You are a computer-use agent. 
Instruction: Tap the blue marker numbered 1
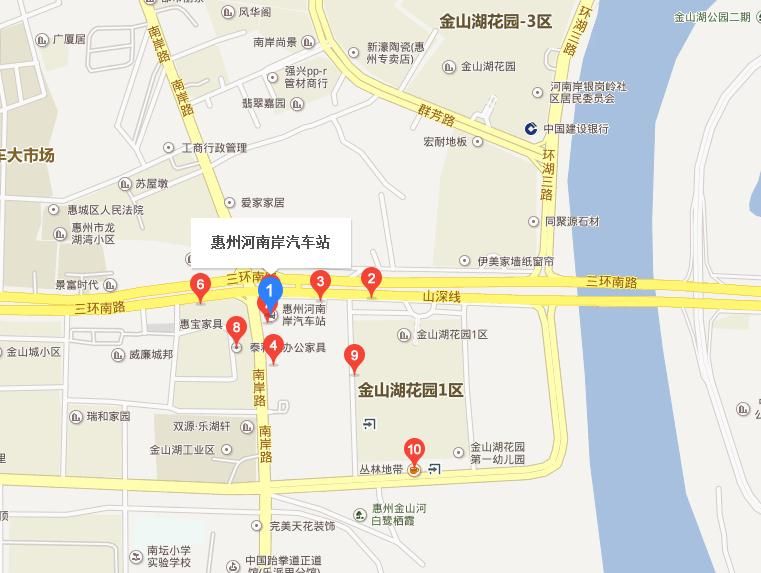pyautogui.click(x=269, y=292)
